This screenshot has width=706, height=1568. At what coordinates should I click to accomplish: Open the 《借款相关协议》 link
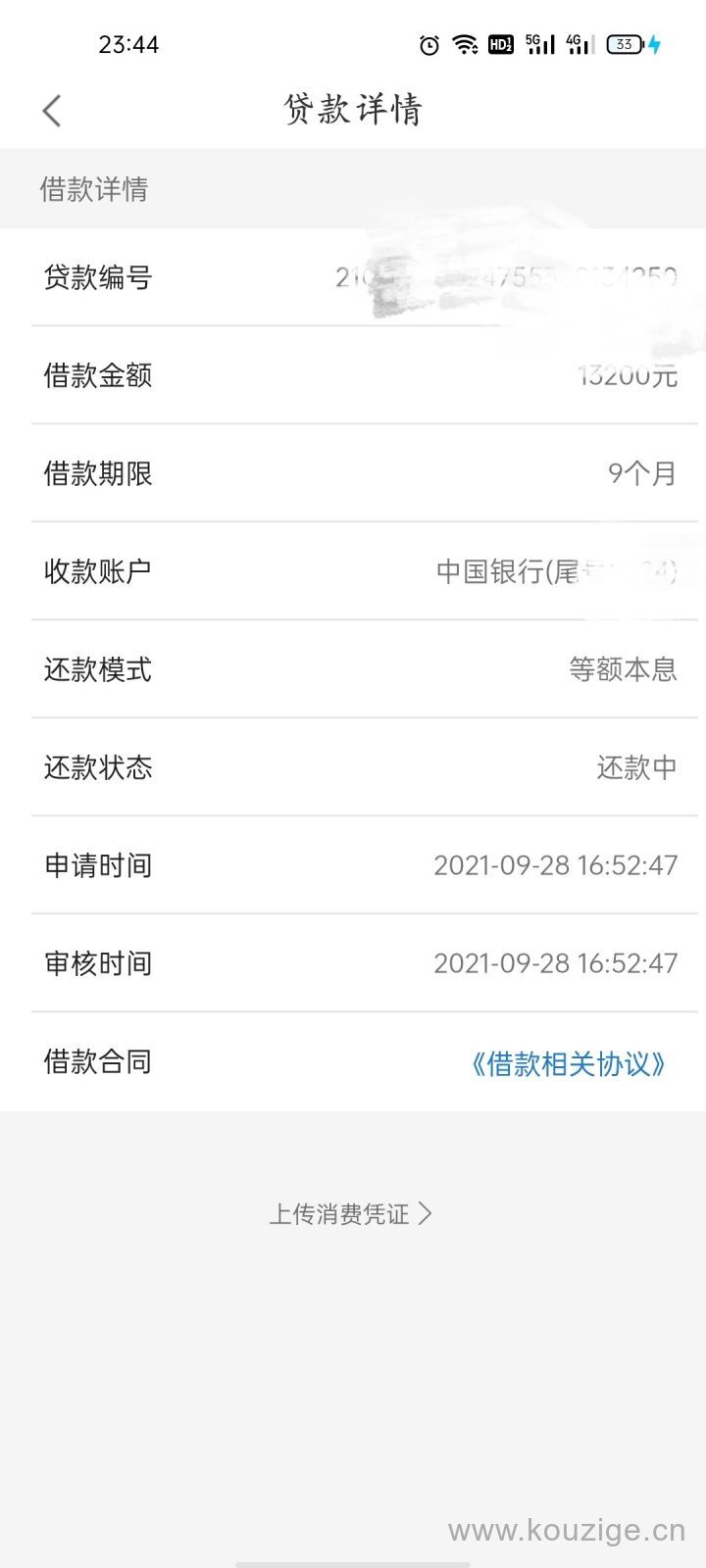point(569,1063)
